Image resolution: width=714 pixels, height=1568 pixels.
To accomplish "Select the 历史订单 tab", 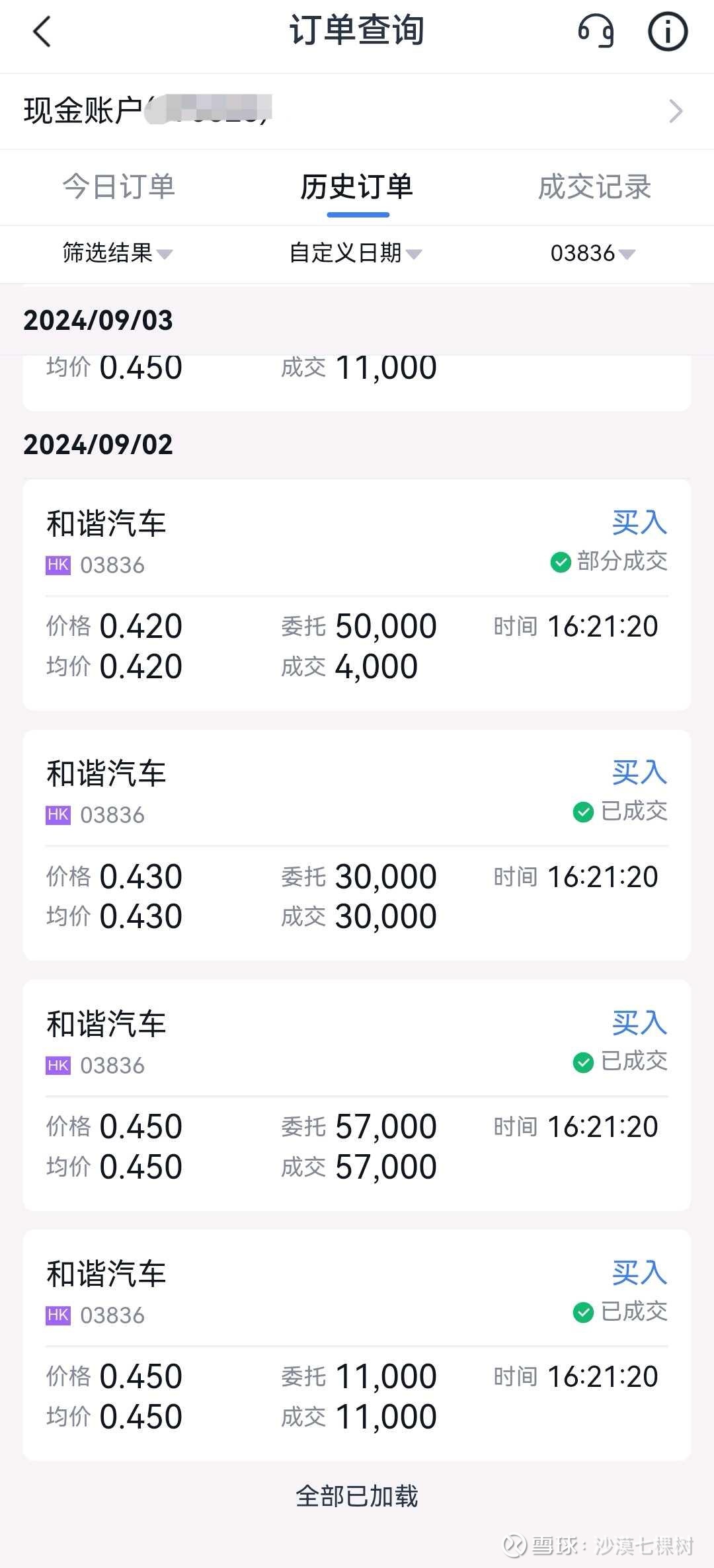I will [x=357, y=187].
